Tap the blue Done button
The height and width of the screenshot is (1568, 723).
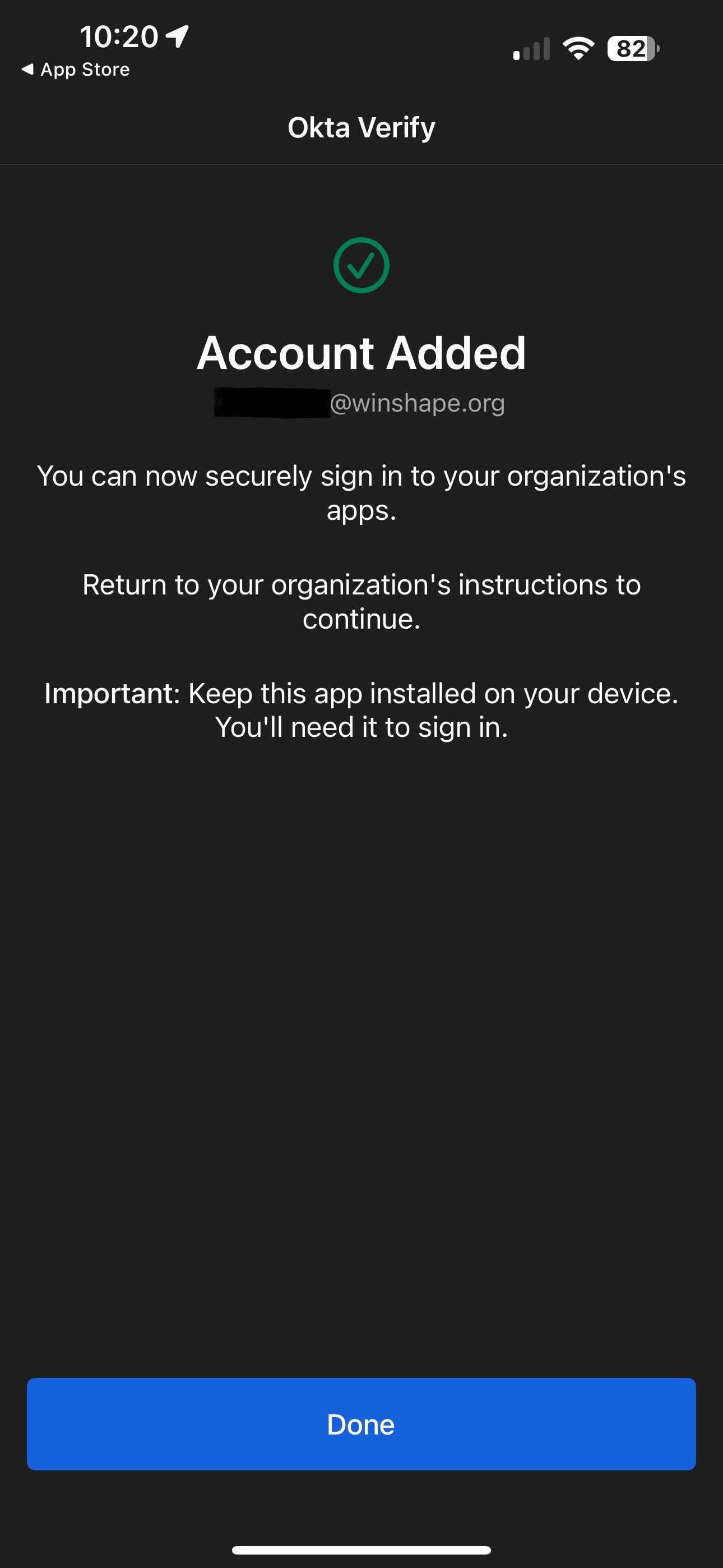click(361, 1424)
